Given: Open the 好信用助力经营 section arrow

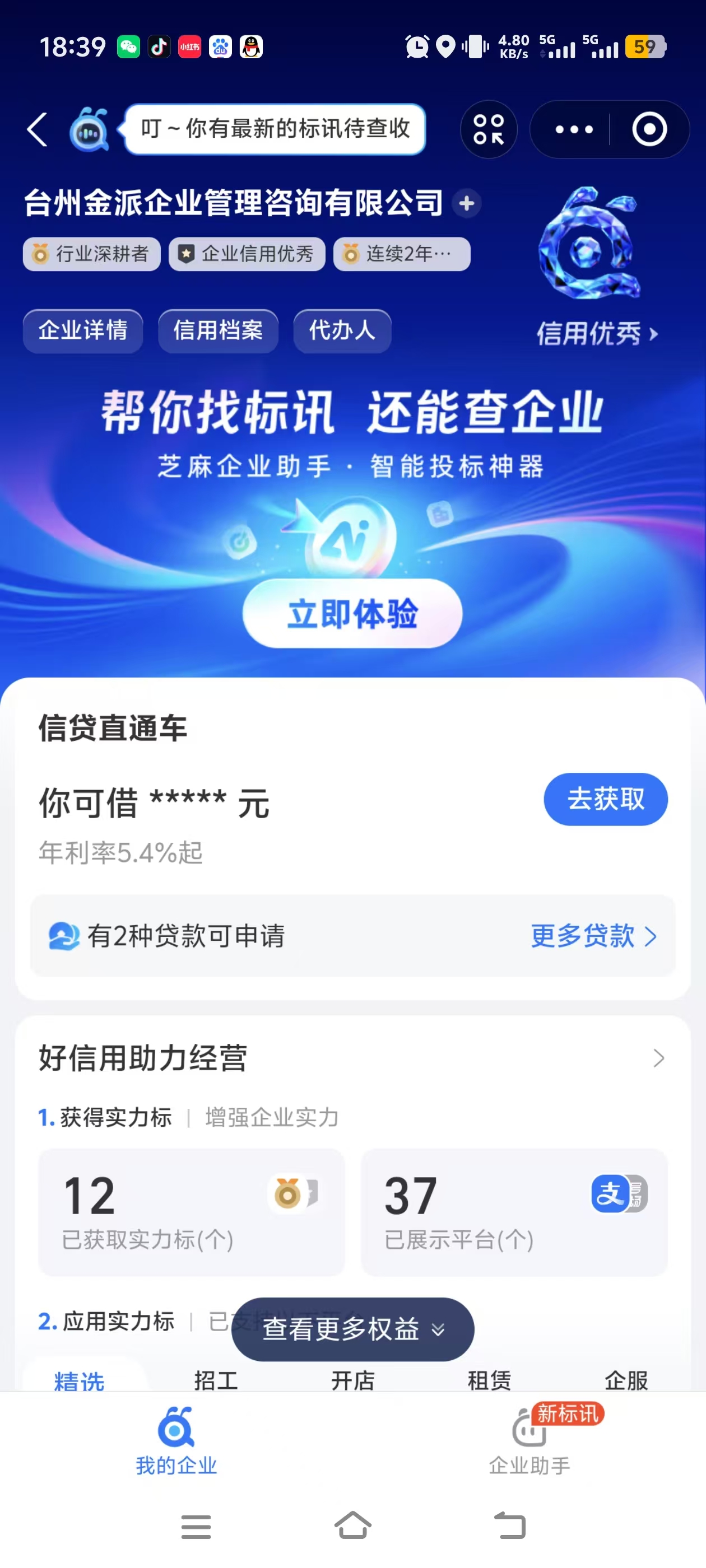Looking at the screenshot, I should click(x=658, y=1058).
